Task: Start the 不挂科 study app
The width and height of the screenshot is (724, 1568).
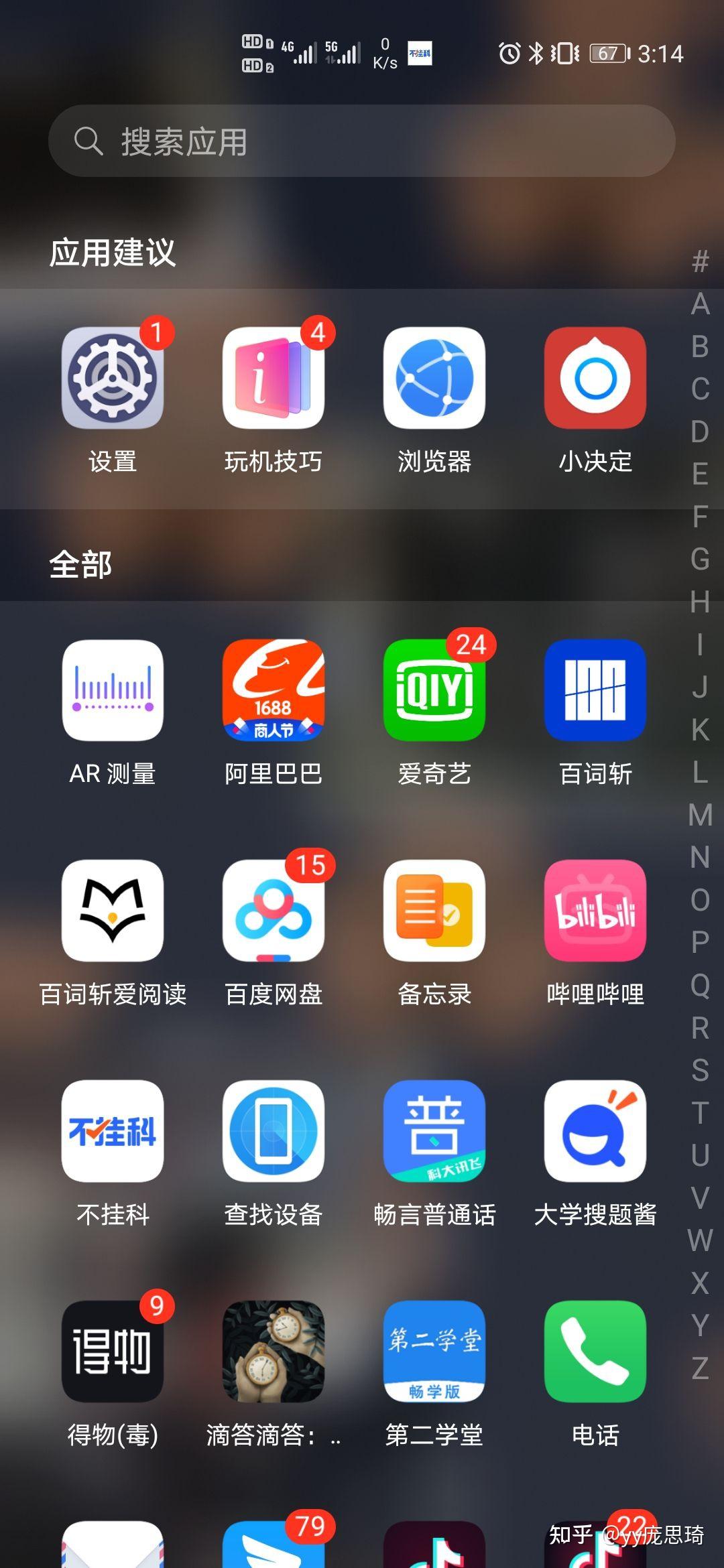Action: point(113,1132)
